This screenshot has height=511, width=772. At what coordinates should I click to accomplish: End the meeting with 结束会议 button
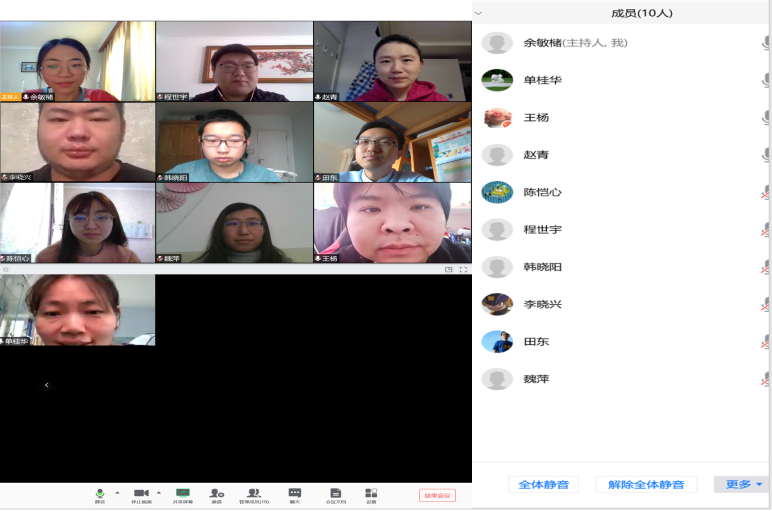click(437, 495)
